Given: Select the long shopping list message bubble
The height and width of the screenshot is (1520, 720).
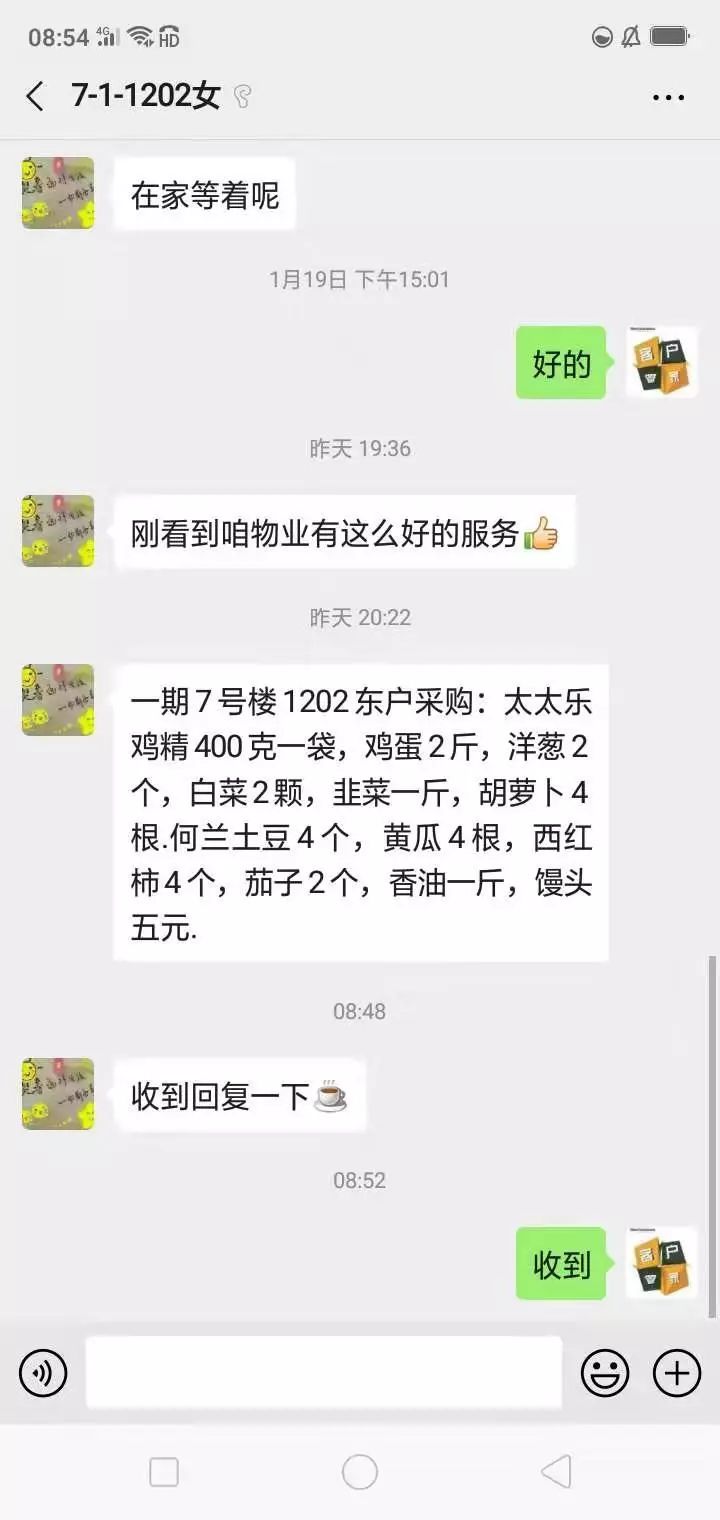Looking at the screenshot, I should tap(360, 808).
